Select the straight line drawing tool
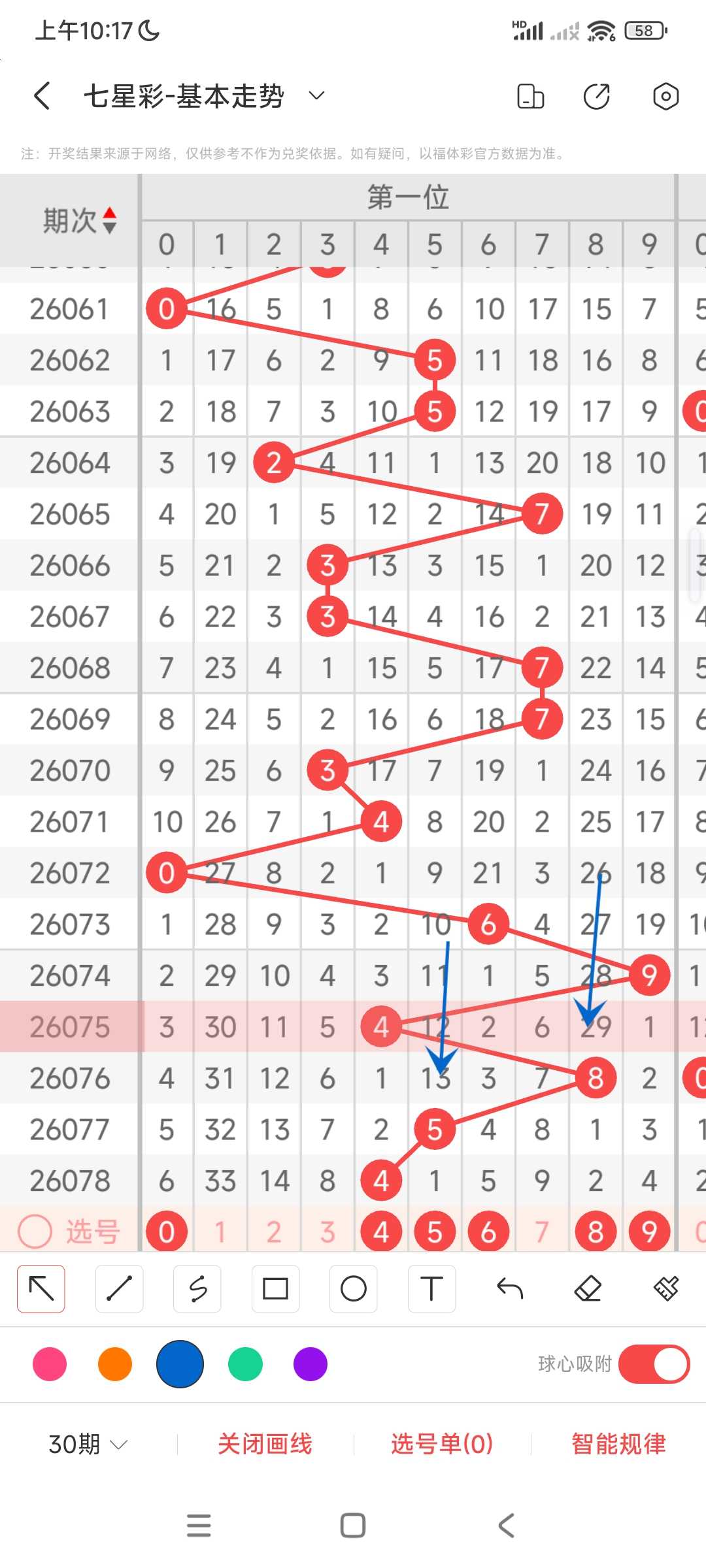The height and width of the screenshot is (1568, 706). 119,1288
